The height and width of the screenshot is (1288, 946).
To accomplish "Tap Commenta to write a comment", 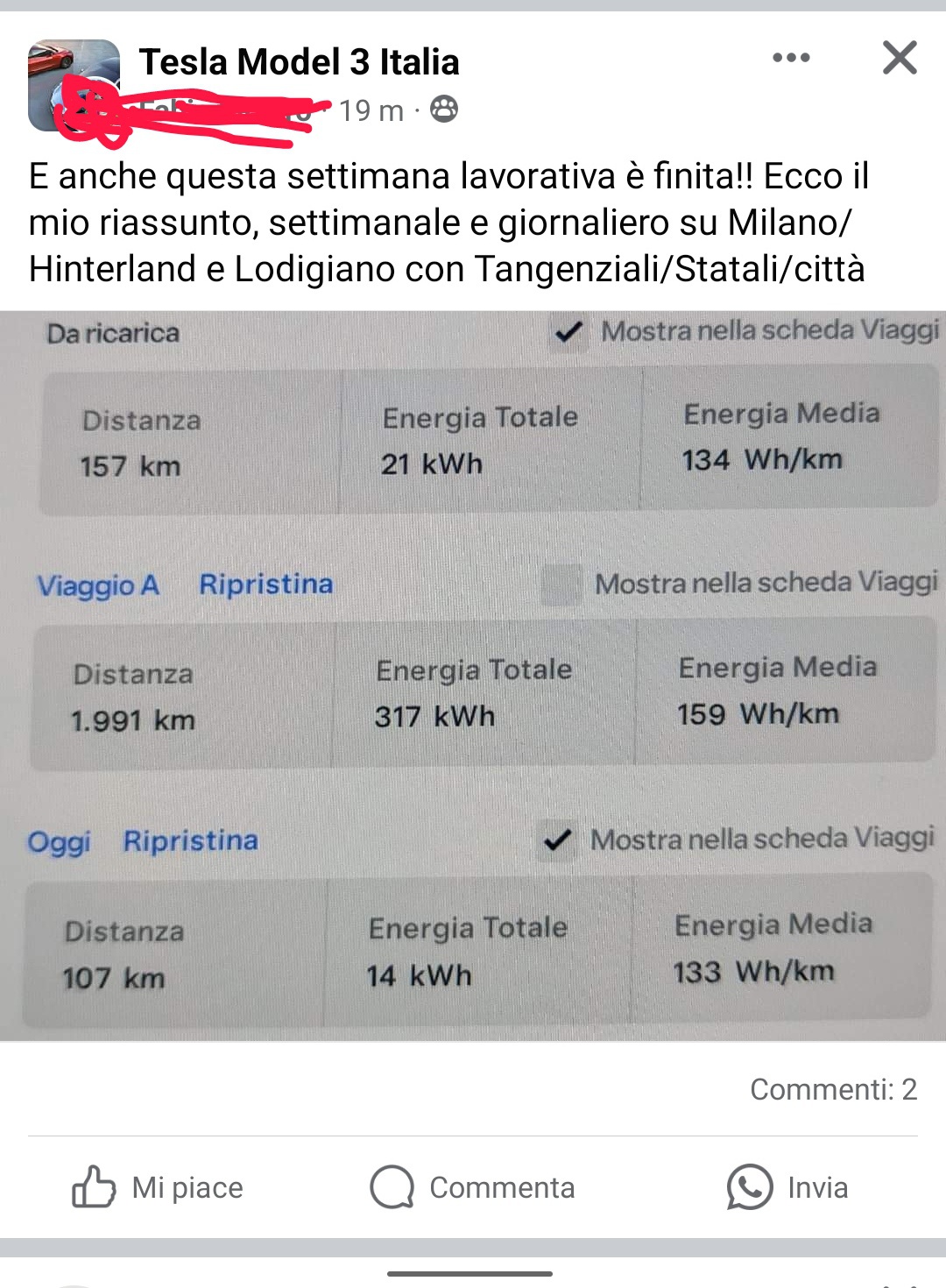I will click(473, 1187).
